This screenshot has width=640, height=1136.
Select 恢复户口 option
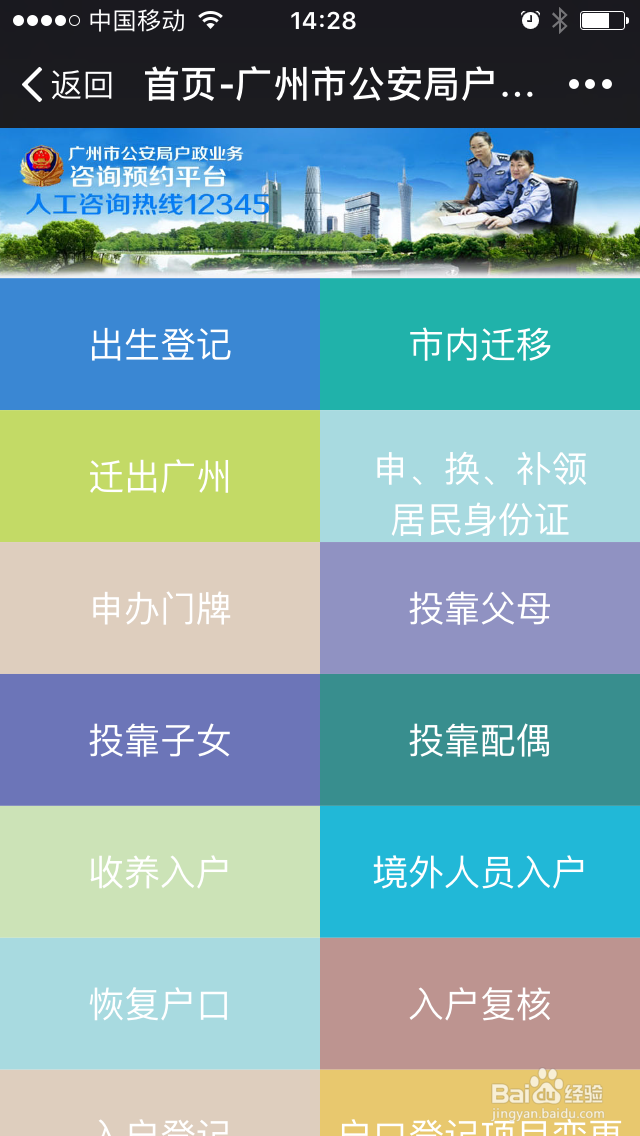160,1004
